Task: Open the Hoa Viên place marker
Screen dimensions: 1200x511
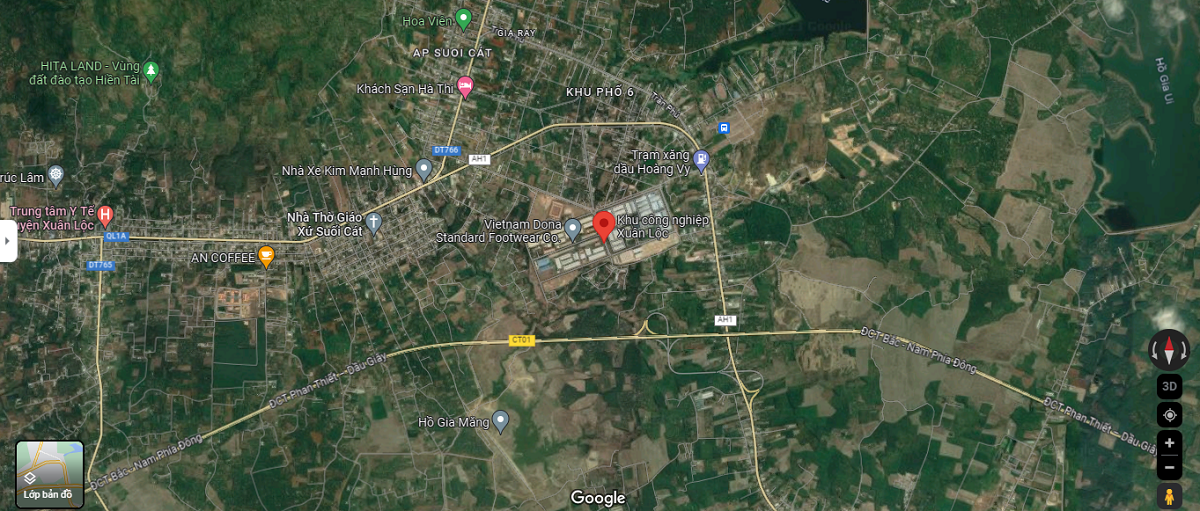Action: tap(463, 18)
